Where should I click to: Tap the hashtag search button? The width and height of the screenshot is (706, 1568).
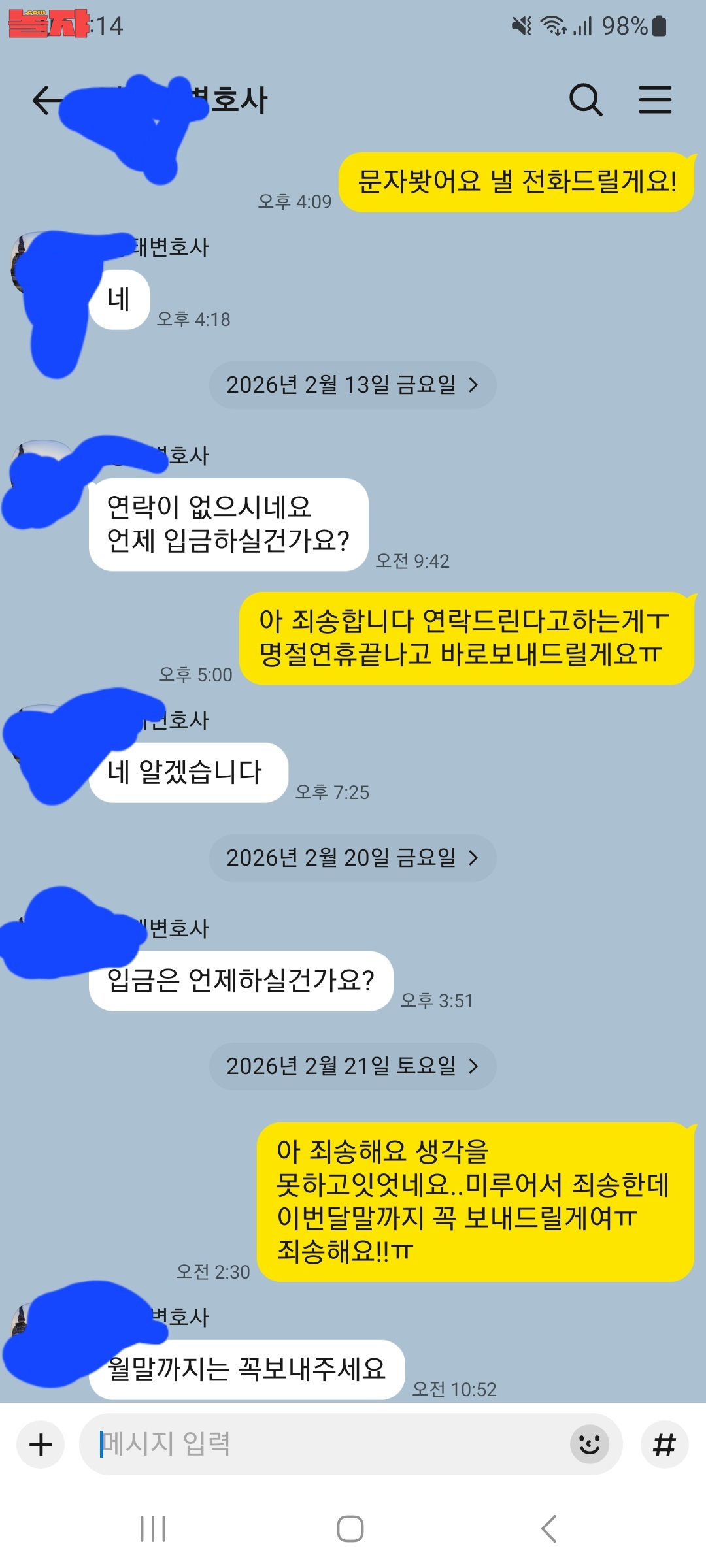tap(664, 1445)
